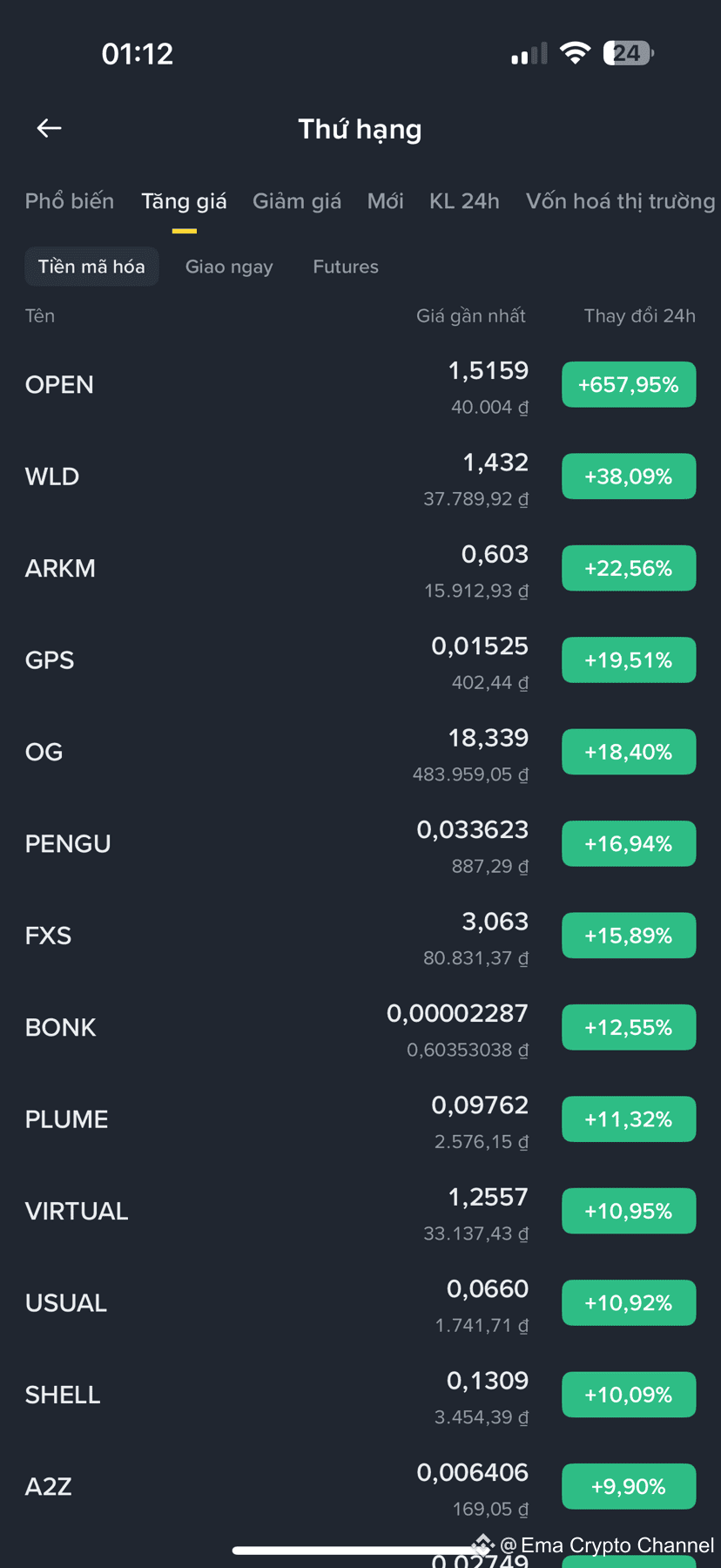
Task: Select the Giao ngay filter
Action: (x=229, y=267)
